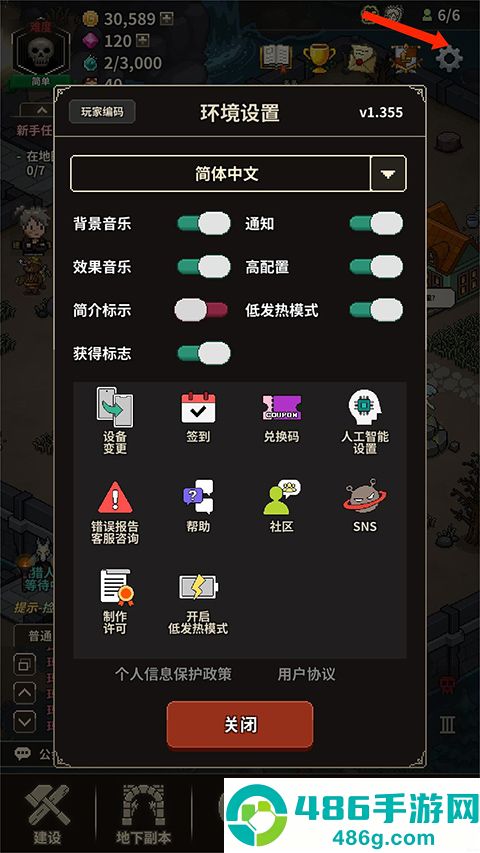Viewport: 480px width, 853px height.
Task: Turn off the 低发热模式 switch
Action: coord(376,311)
